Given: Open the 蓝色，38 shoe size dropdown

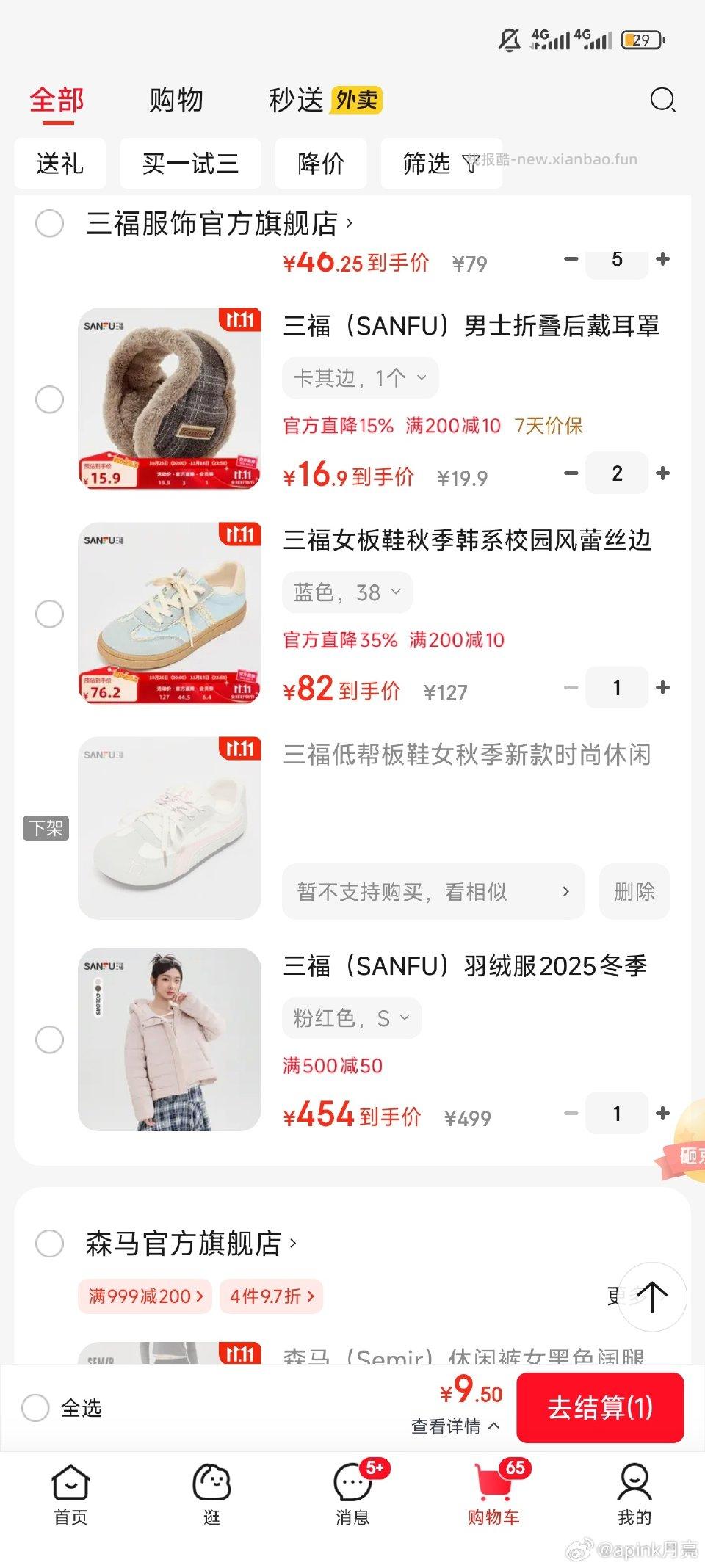Looking at the screenshot, I should click(x=345, y=592).
